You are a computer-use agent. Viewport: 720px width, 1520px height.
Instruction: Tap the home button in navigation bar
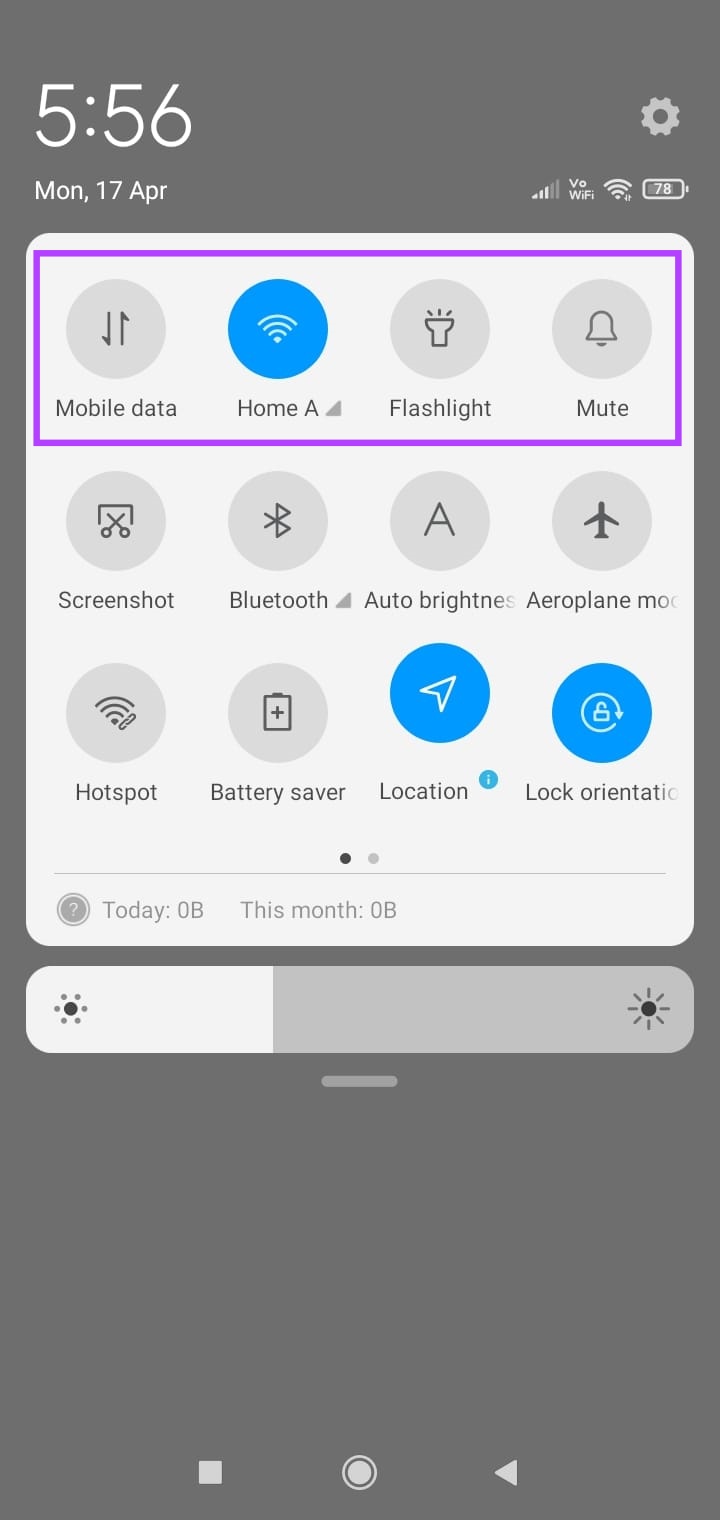(x=359, y=1472)
